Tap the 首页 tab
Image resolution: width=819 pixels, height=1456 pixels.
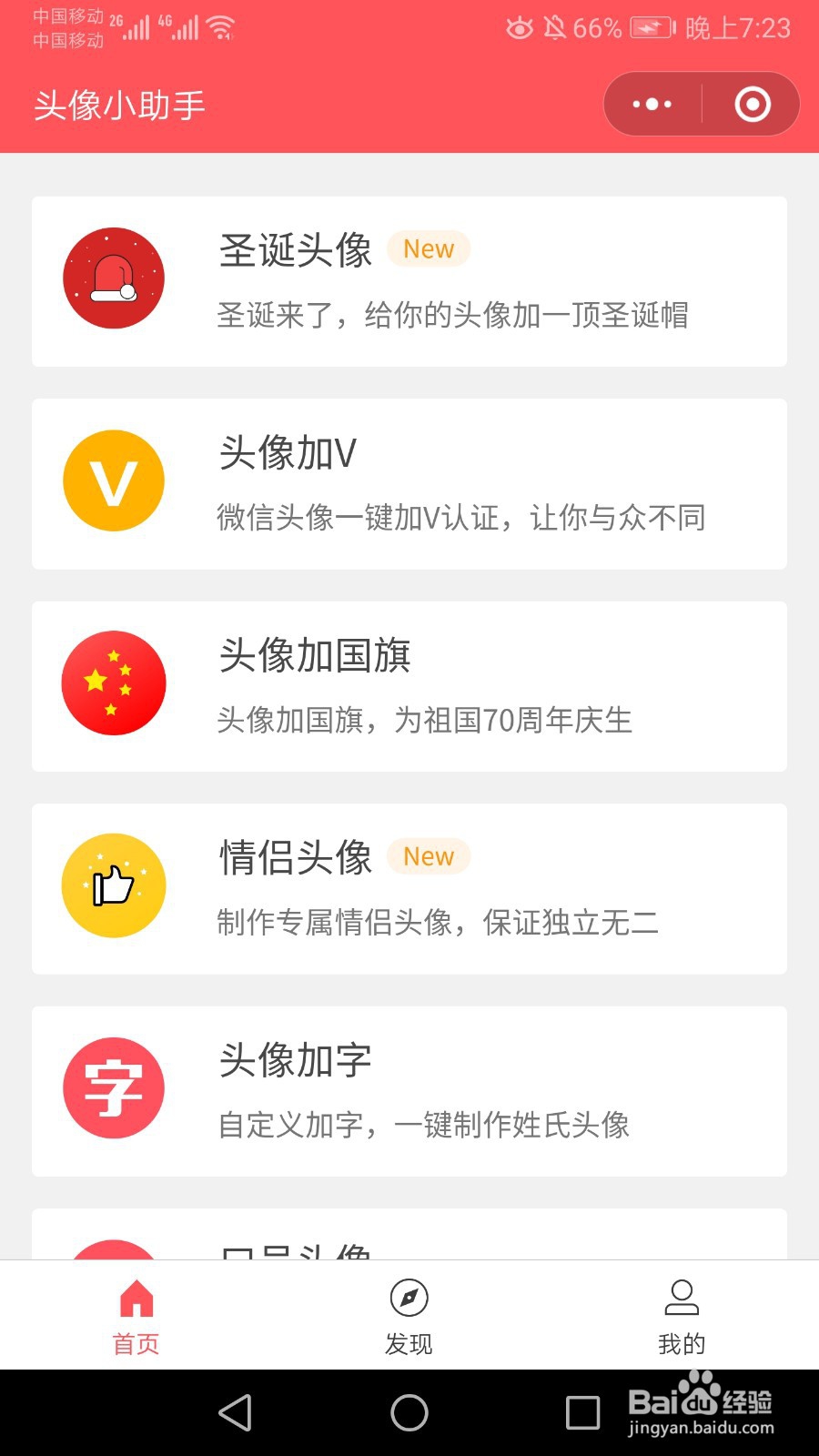136,1316
